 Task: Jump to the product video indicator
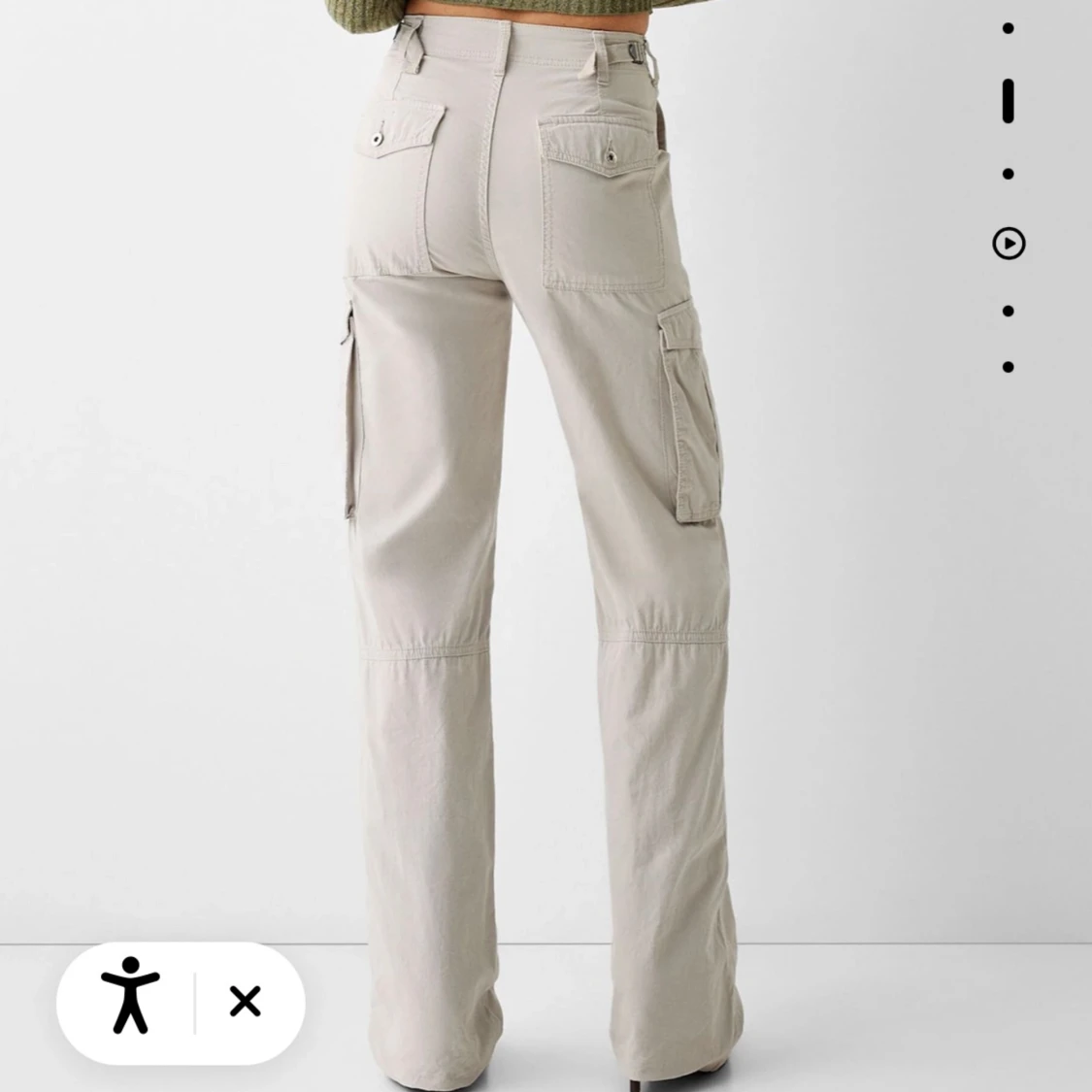click(x=1009, y=243)
